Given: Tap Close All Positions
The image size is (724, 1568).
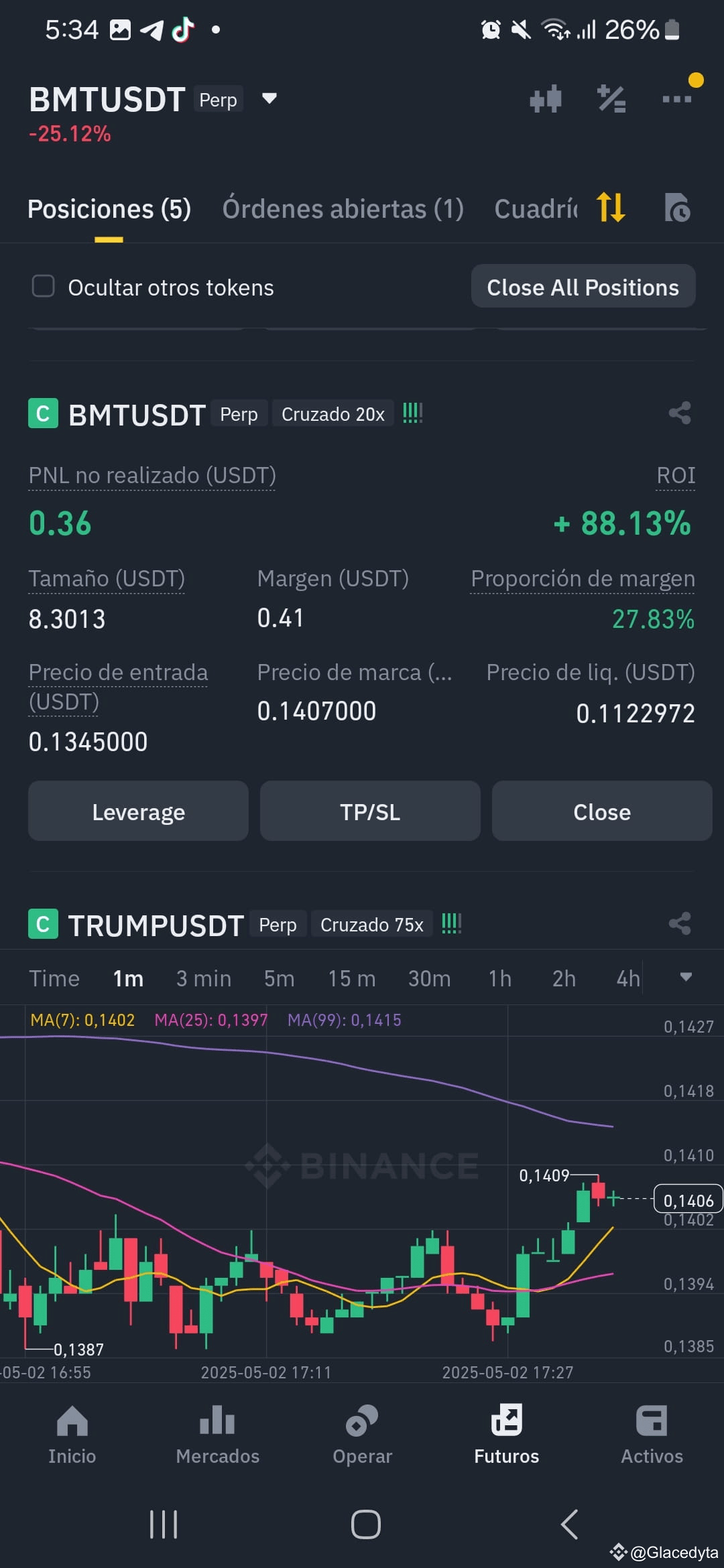Looking at the screenshot, I should 583,287.
